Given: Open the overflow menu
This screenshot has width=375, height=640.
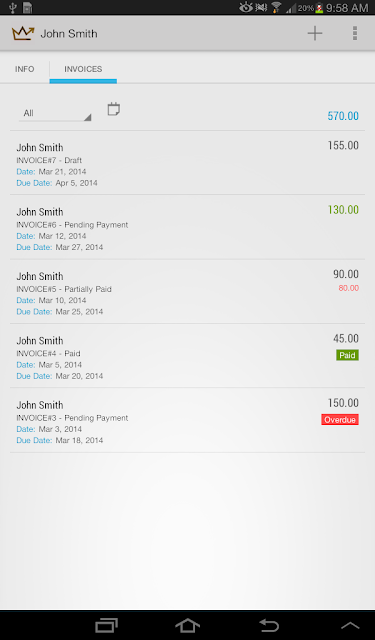Looking at the screenshot, I should (355, 33).
